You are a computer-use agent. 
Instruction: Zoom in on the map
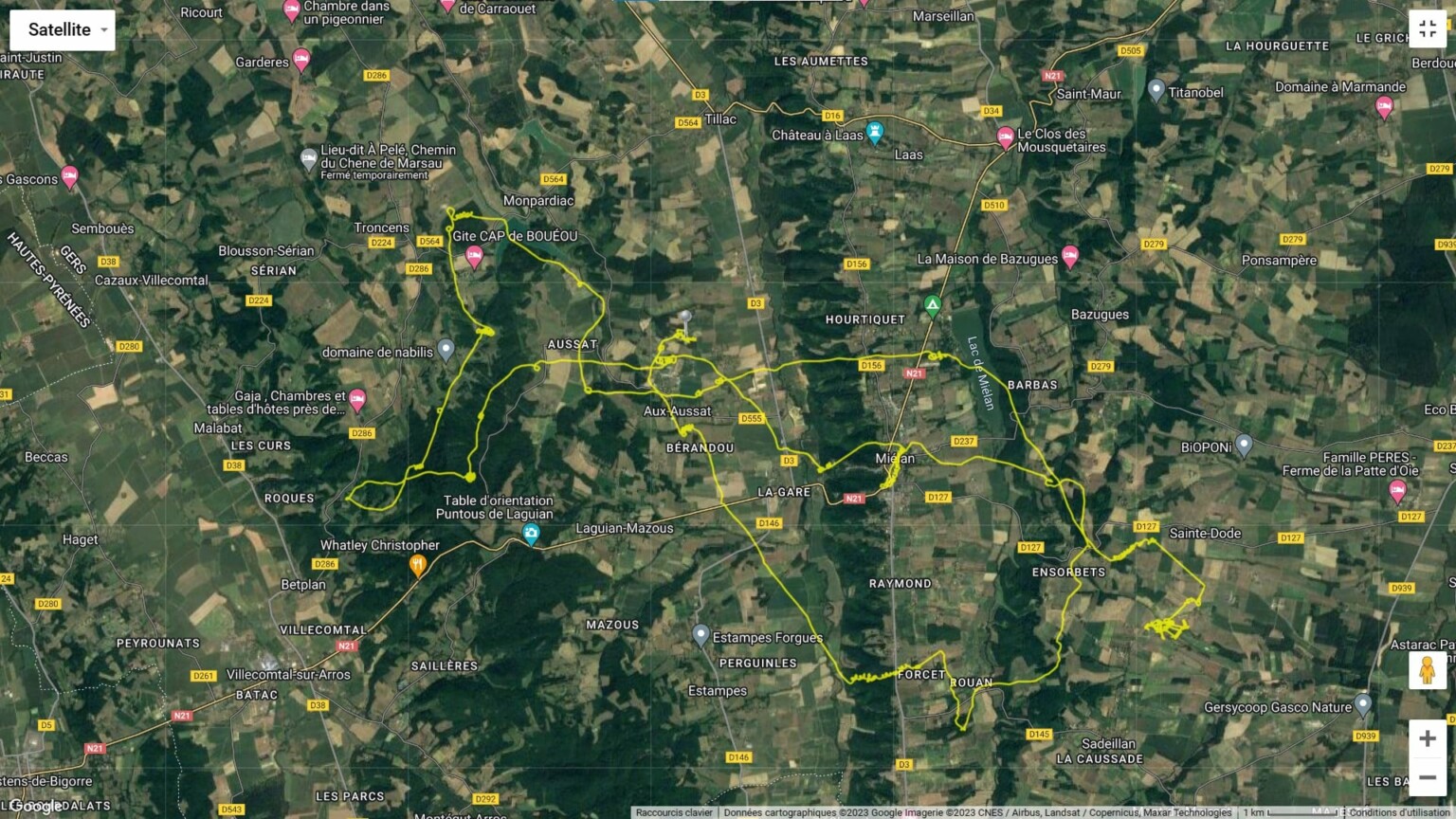click(1427, 738)
